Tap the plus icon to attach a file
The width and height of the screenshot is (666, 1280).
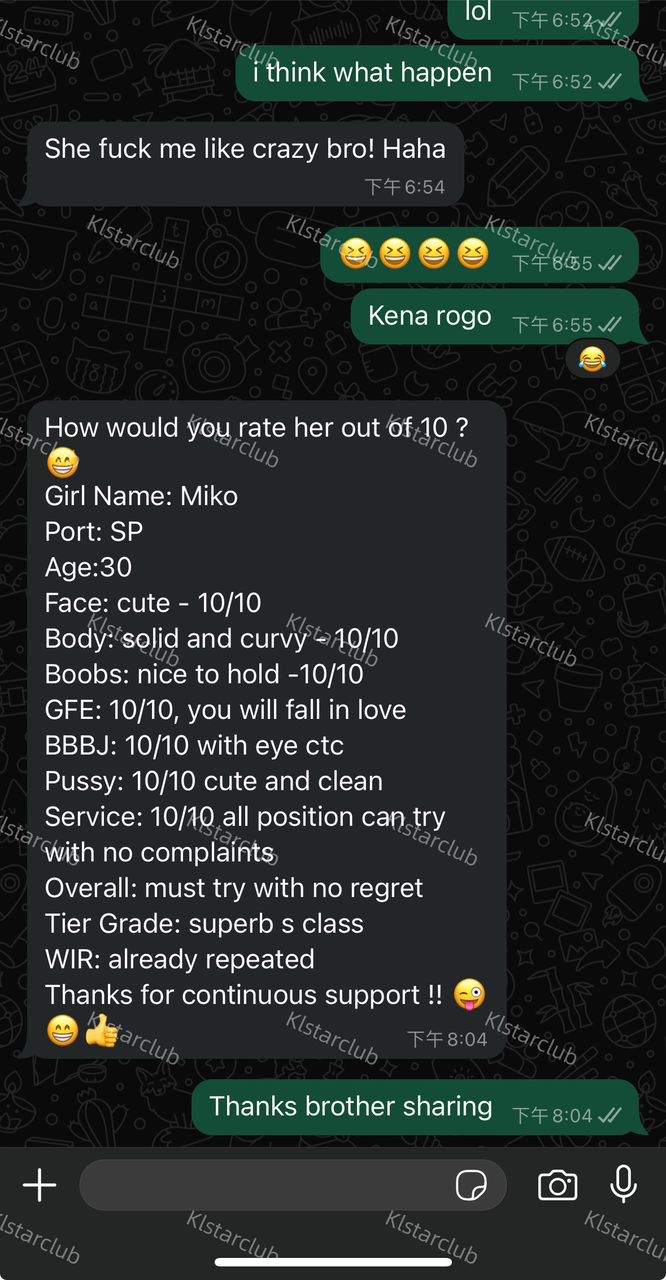(x=40, y=1185)
